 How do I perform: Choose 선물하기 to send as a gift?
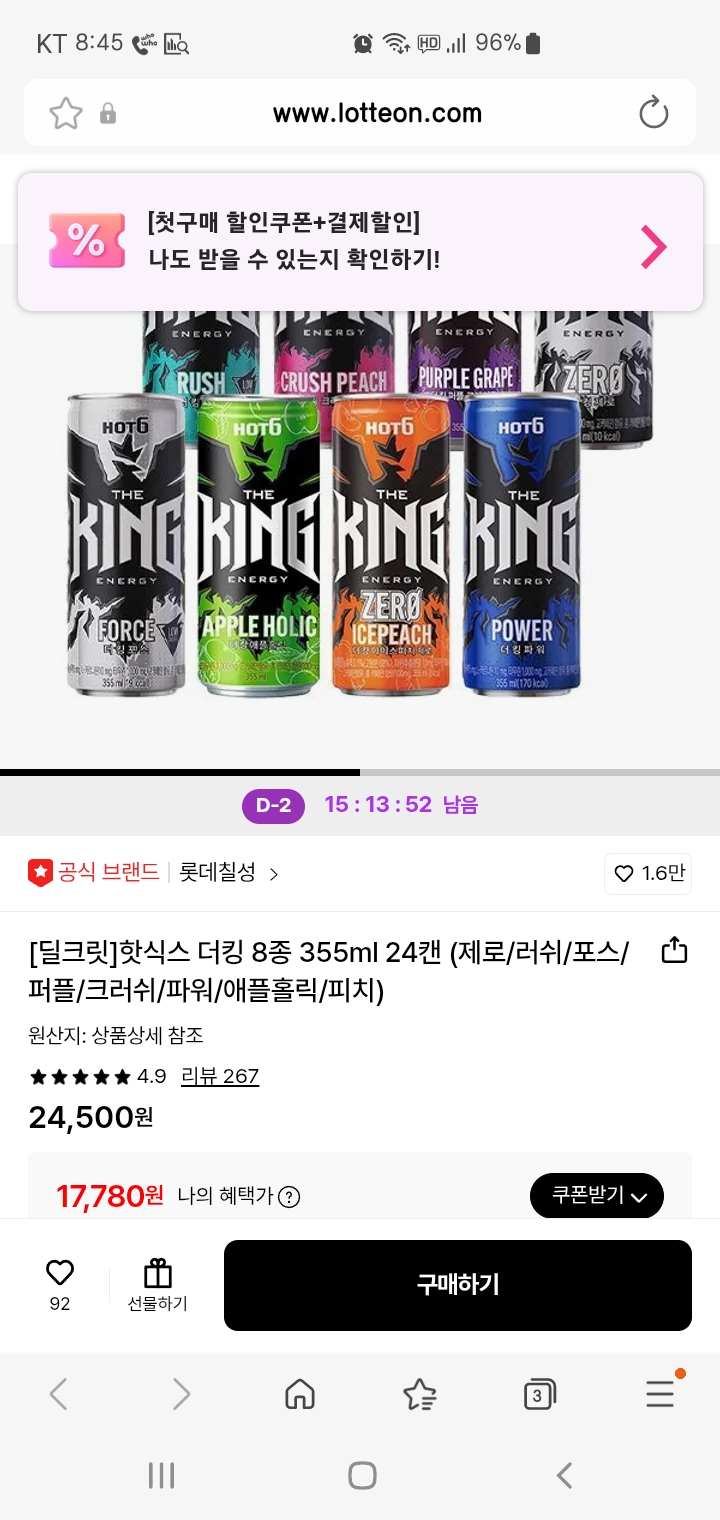158,1284
